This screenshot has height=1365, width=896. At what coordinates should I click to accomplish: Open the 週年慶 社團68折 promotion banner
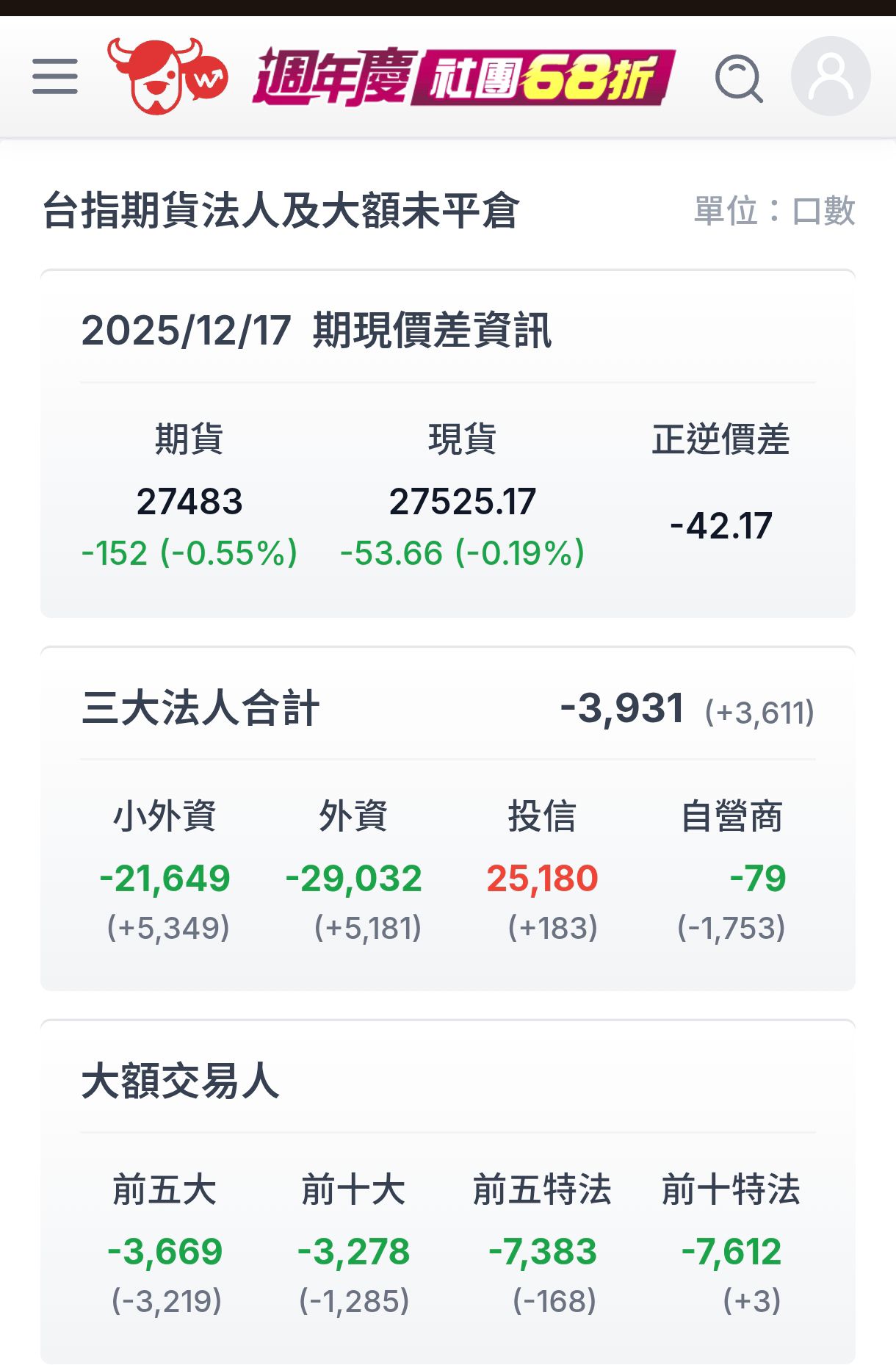pos(464,79)
